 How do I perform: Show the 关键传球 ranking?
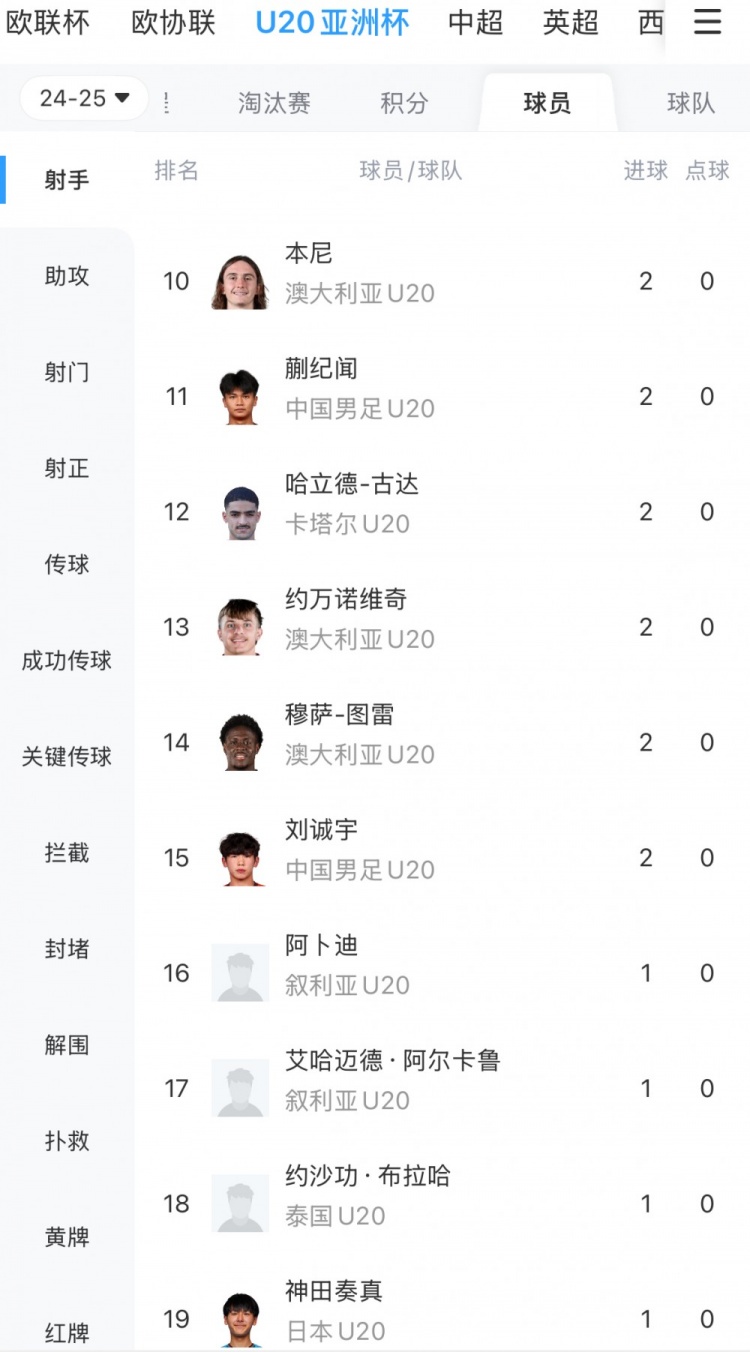pyautogui.click(x=67, y=757)
